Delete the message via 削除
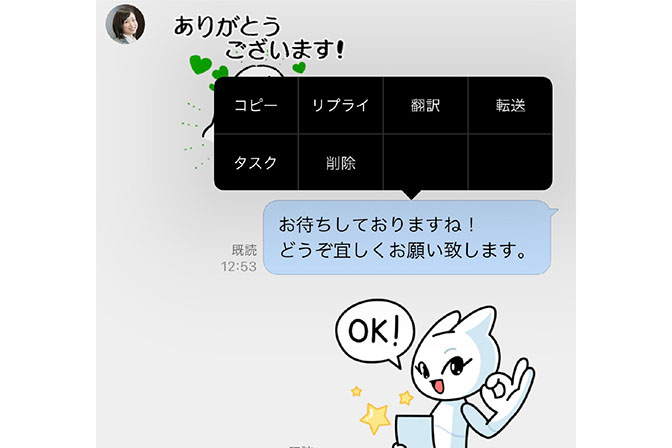 (x=340, y=162)
